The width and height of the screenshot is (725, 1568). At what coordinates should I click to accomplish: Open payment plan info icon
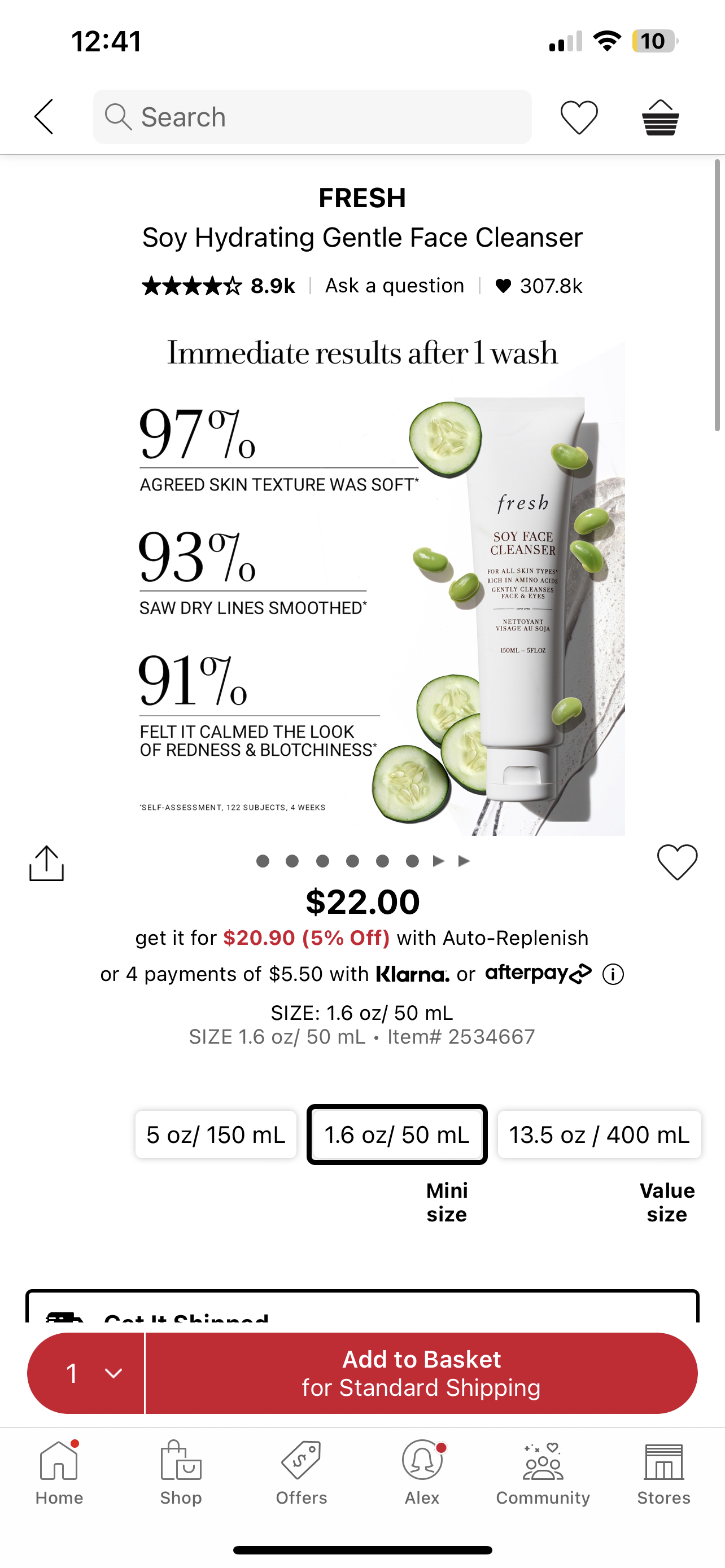click(613, 975)
